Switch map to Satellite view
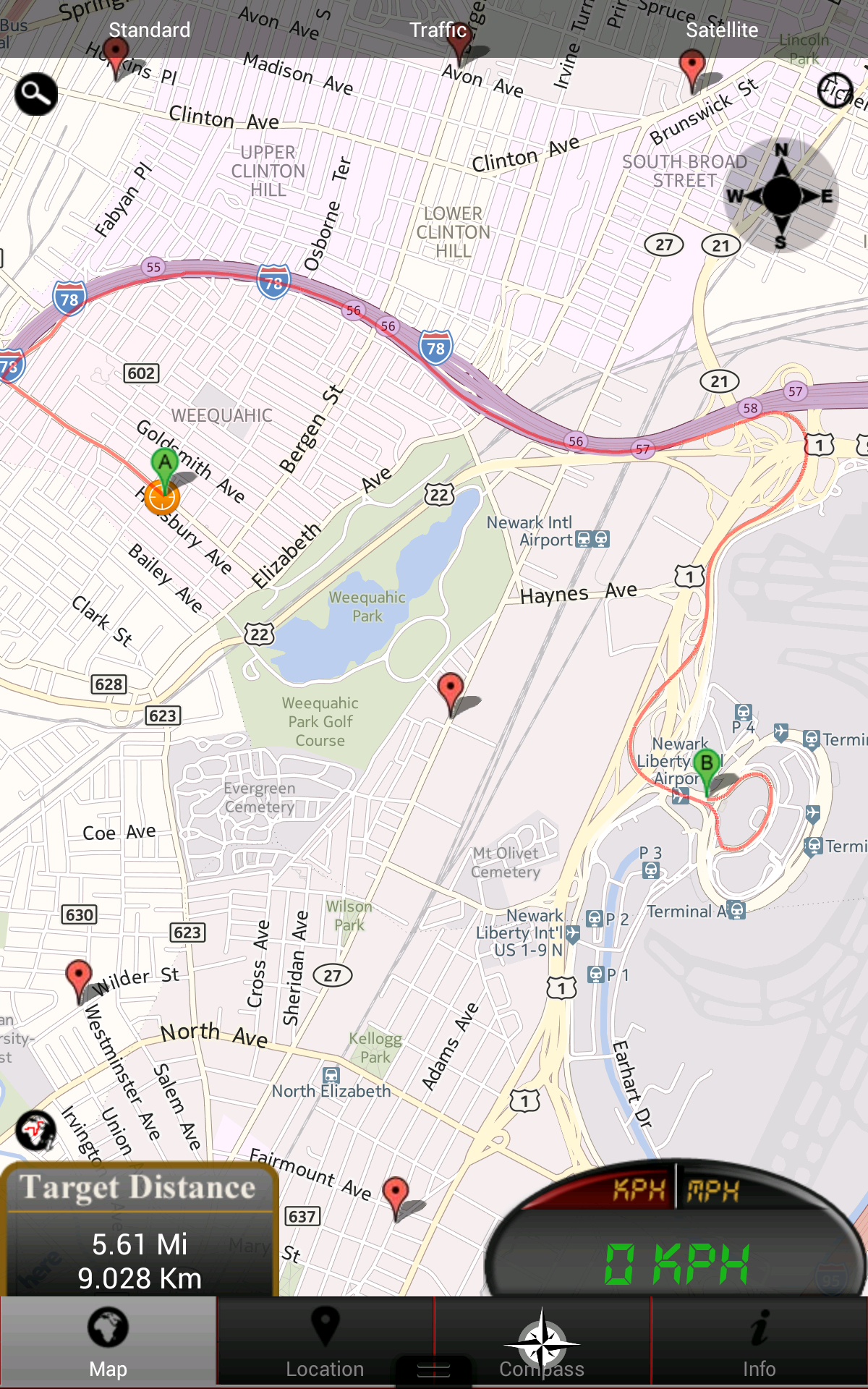868x1389 pixels. (722, 30)
